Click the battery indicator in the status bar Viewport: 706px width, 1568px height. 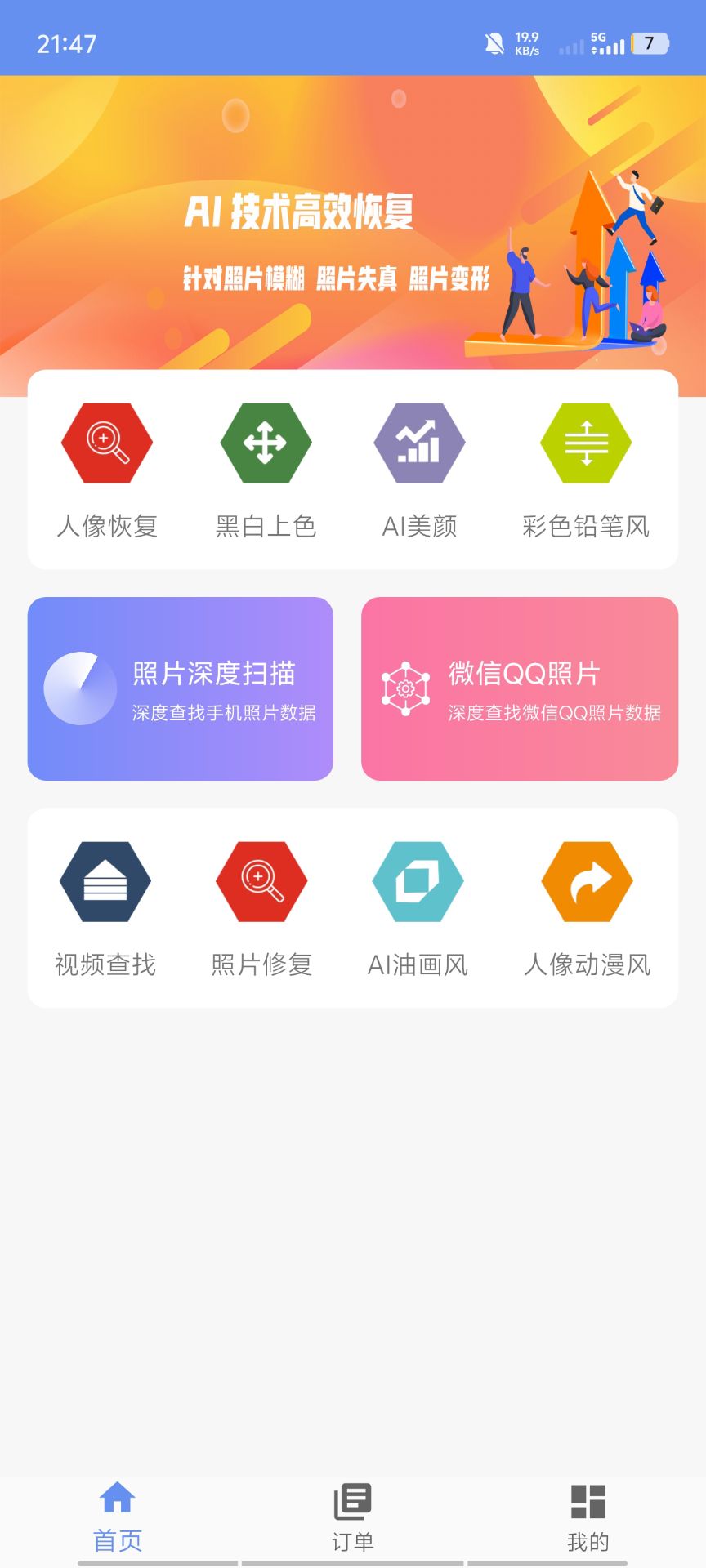650,42
